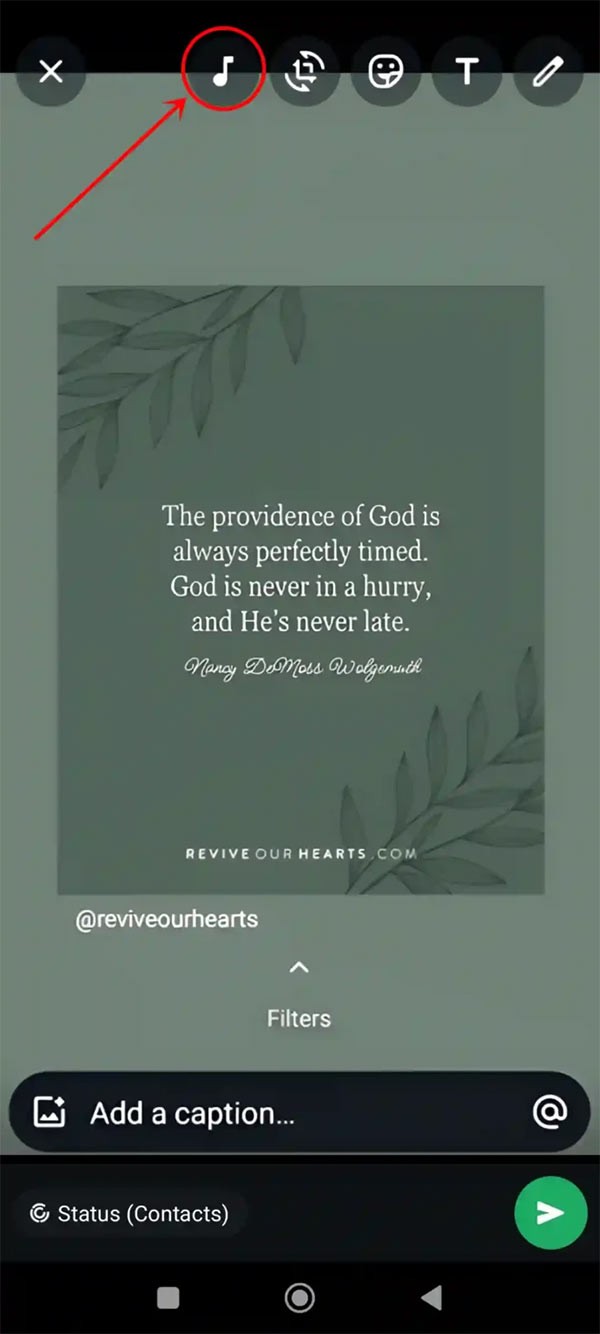The height and width of the screenshot is (1334, 600).
Task: Go back using system navigation arrow
Action: coord(431,1297)
